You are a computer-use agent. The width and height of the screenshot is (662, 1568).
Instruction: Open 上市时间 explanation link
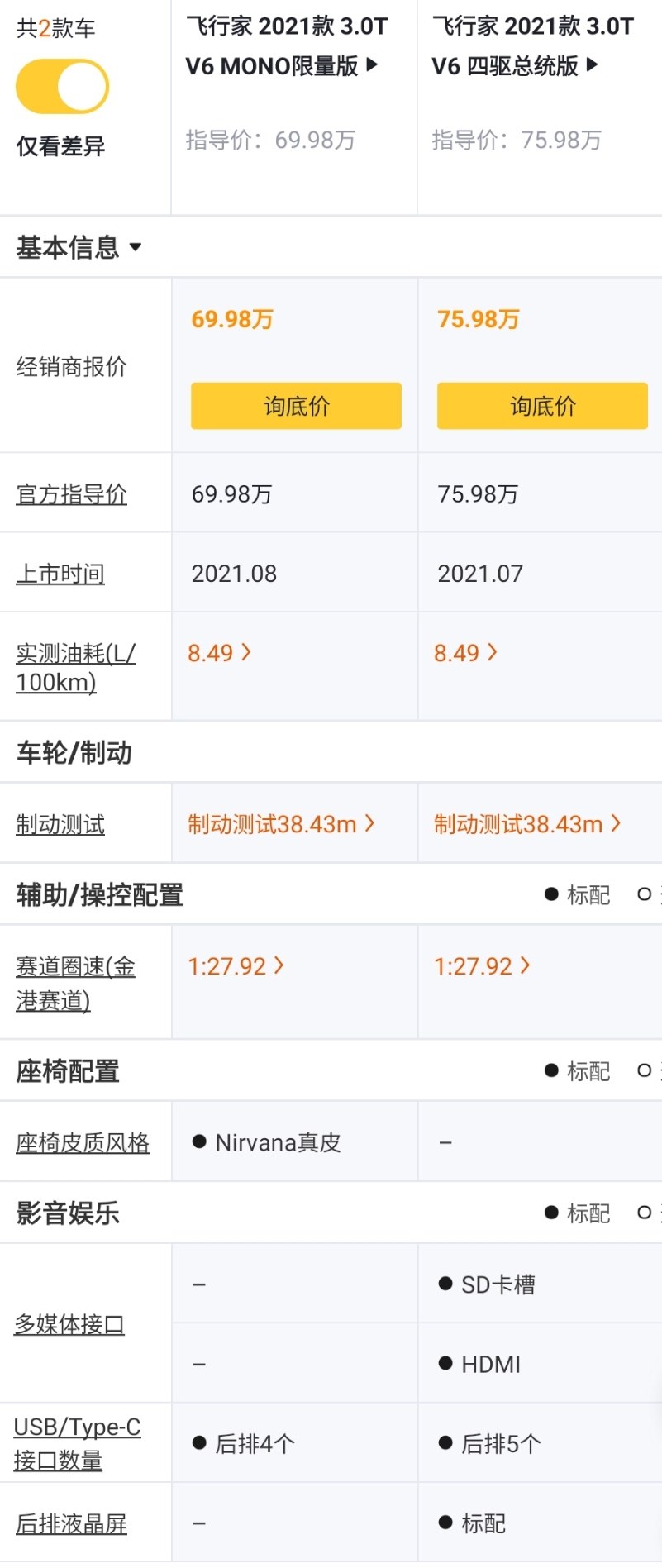[60, 573]
